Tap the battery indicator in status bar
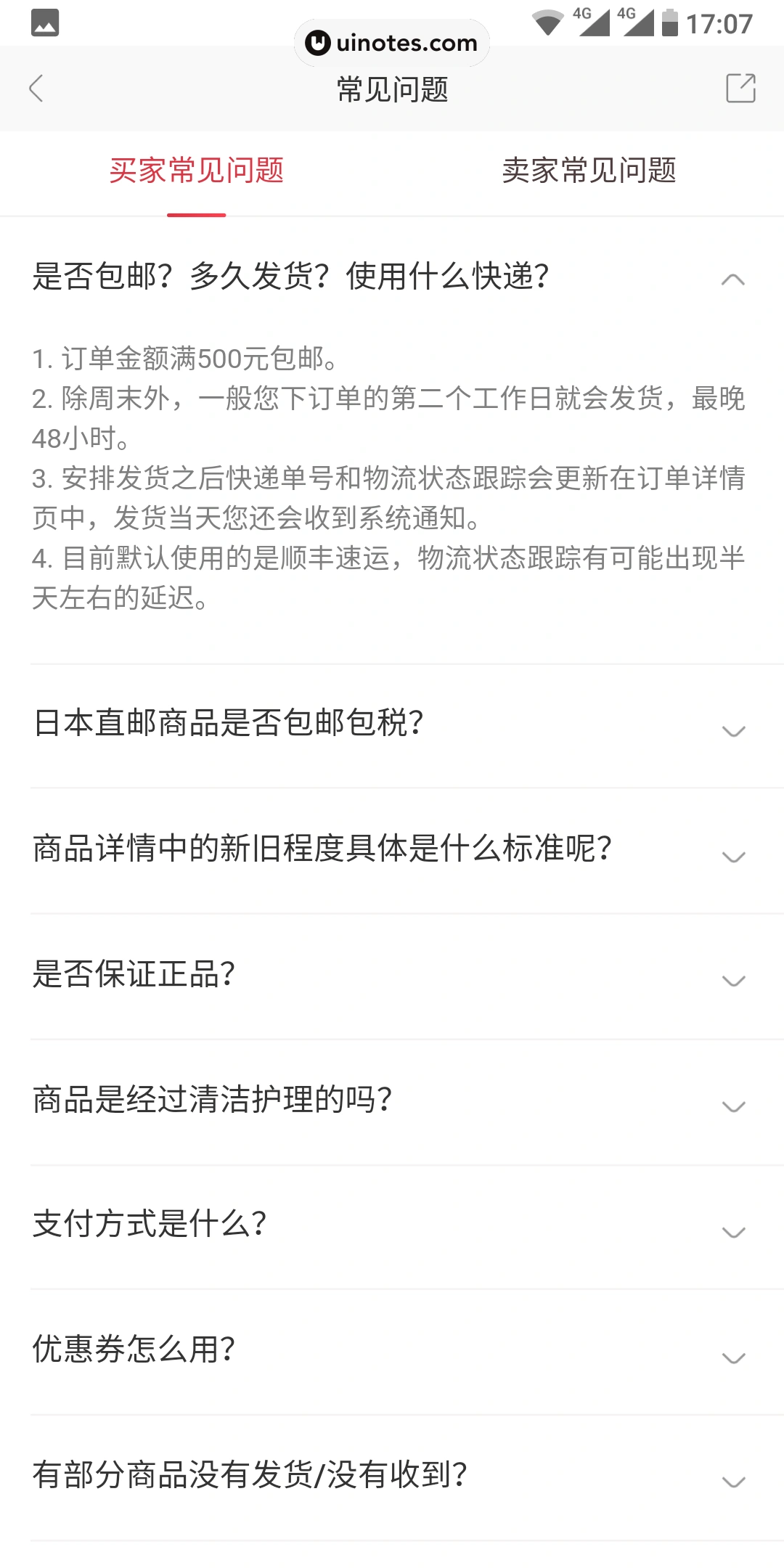Viewport: 784px width, 1568px height. [x=669, y=22]
